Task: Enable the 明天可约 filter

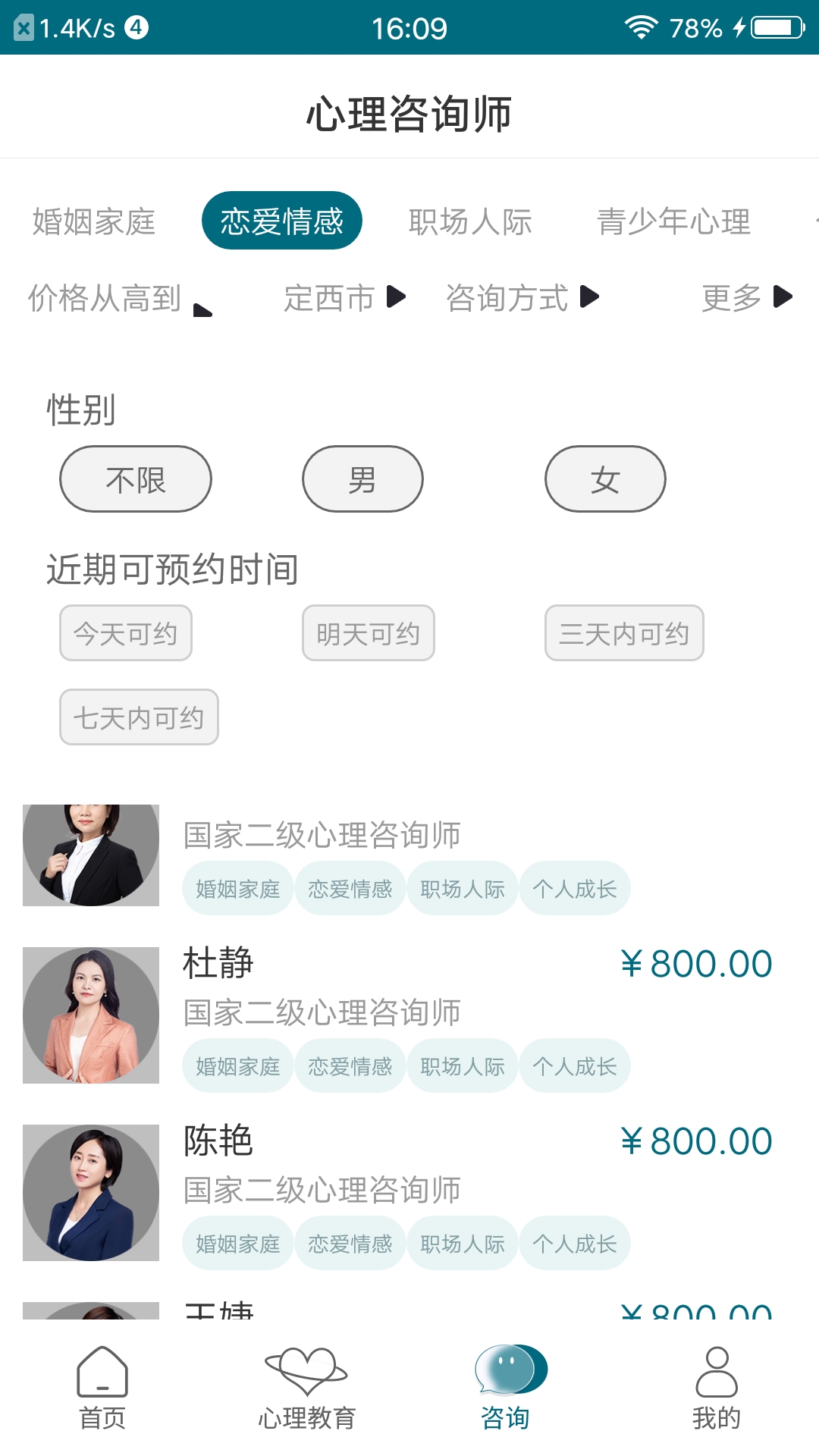Action: [368, 634]
